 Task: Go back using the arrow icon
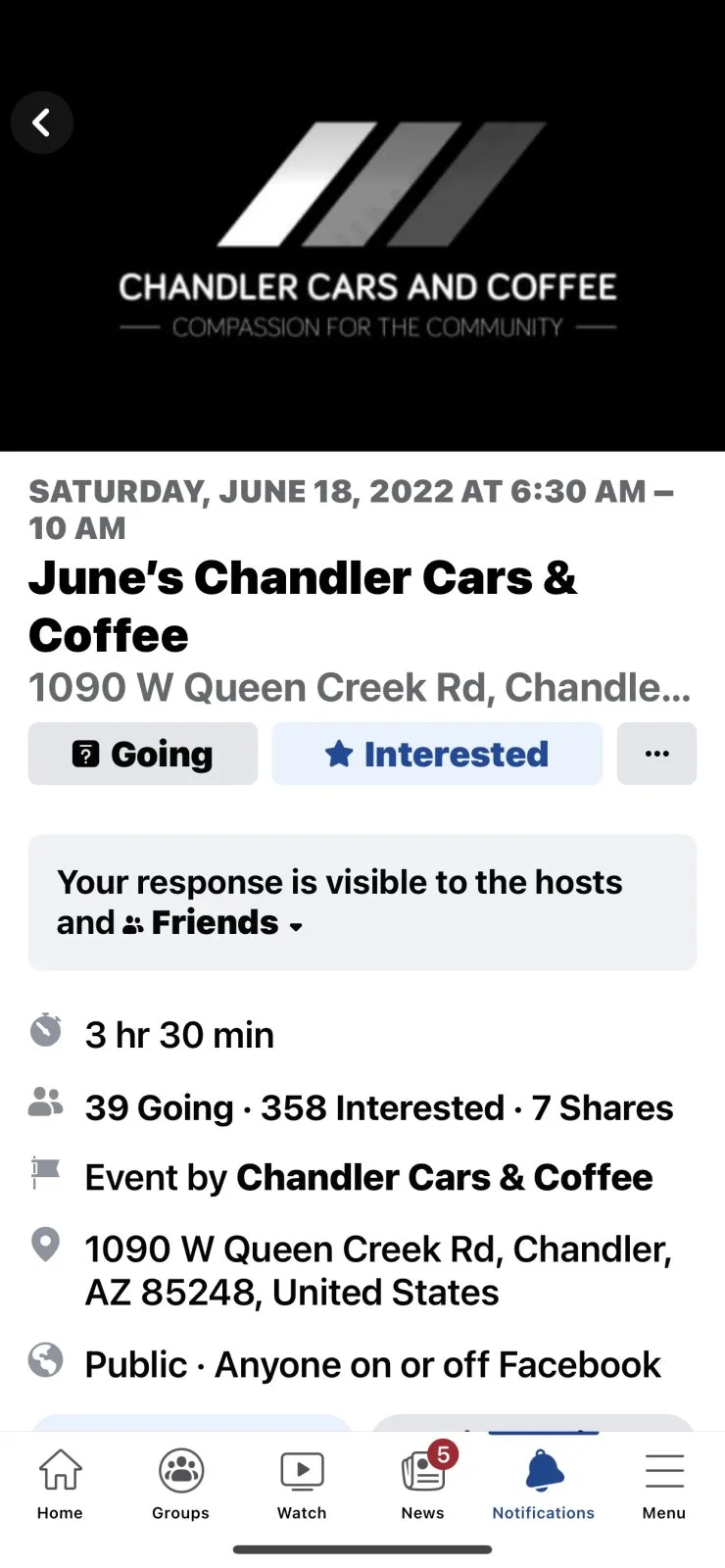tap(41, 122)
